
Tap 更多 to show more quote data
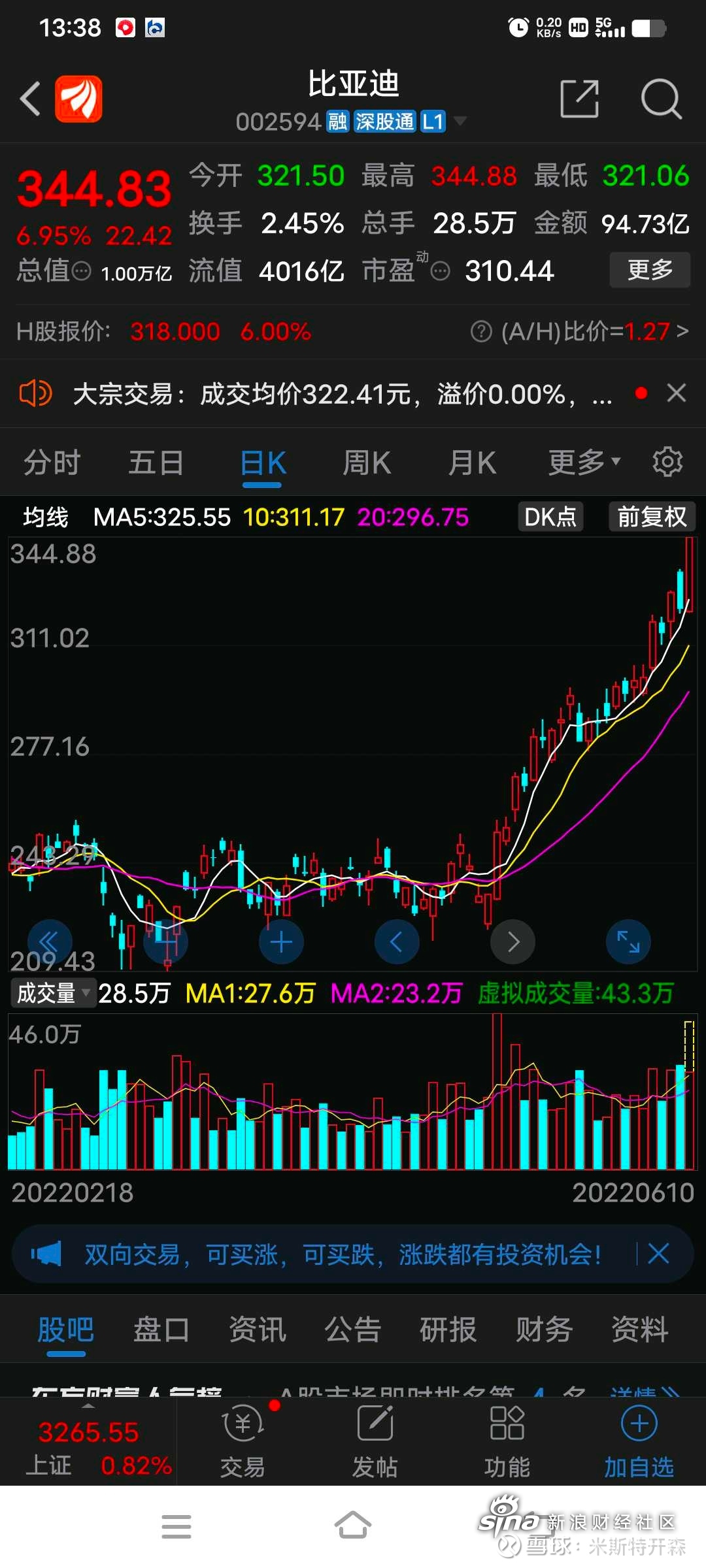[x=650, y=270]
